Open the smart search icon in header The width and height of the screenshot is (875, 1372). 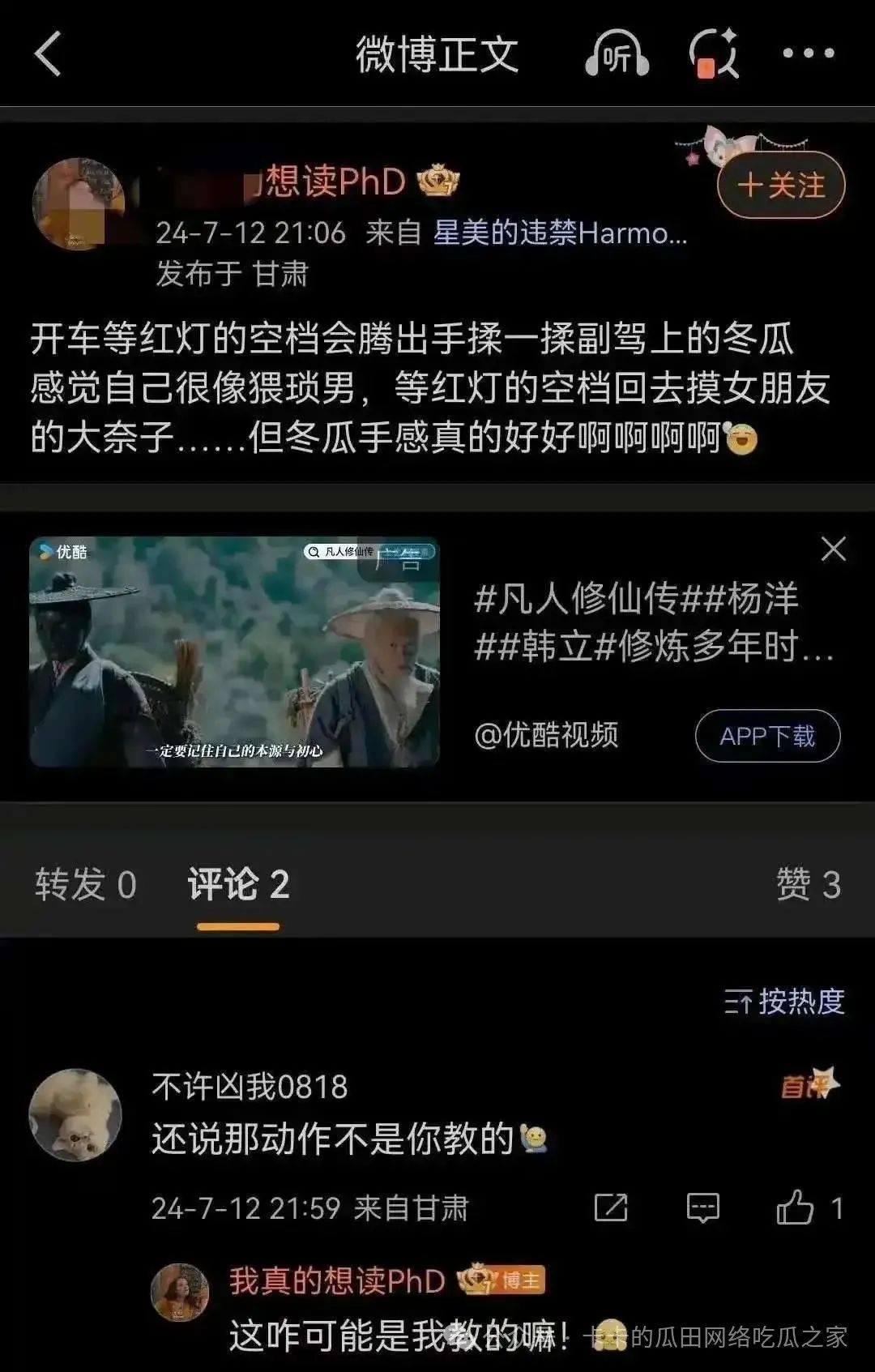pos(714,54)
